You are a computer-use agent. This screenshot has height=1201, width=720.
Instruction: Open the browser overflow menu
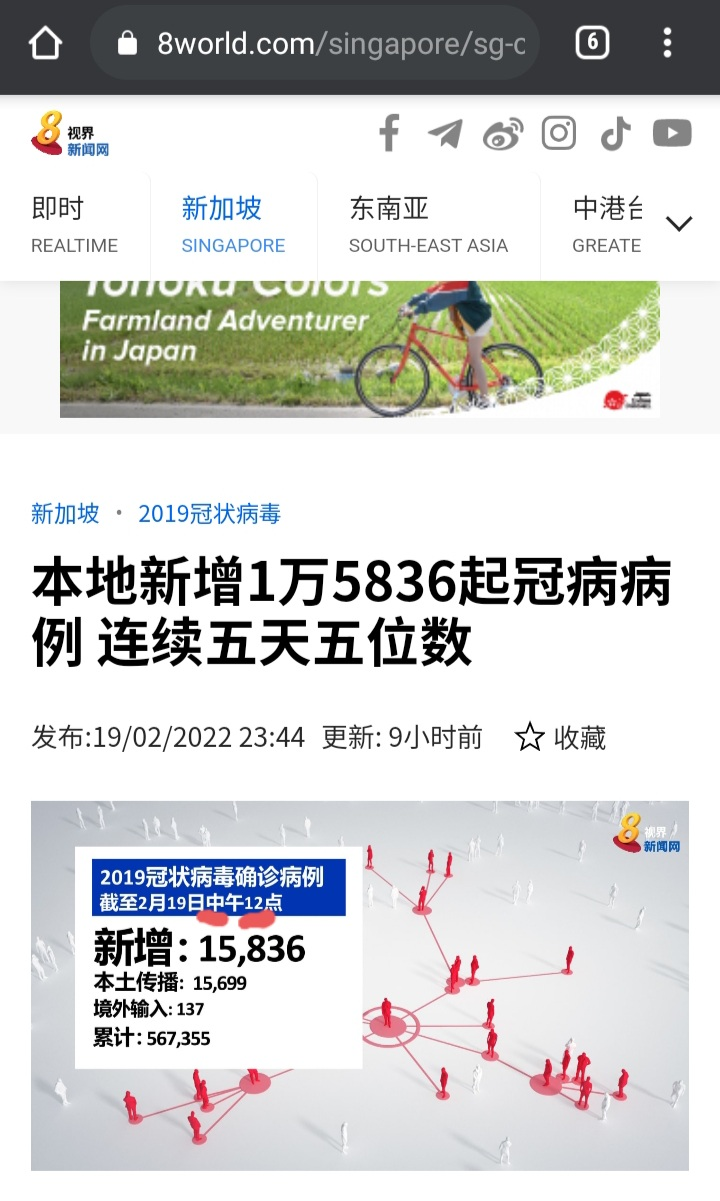[x=667, y=44]
